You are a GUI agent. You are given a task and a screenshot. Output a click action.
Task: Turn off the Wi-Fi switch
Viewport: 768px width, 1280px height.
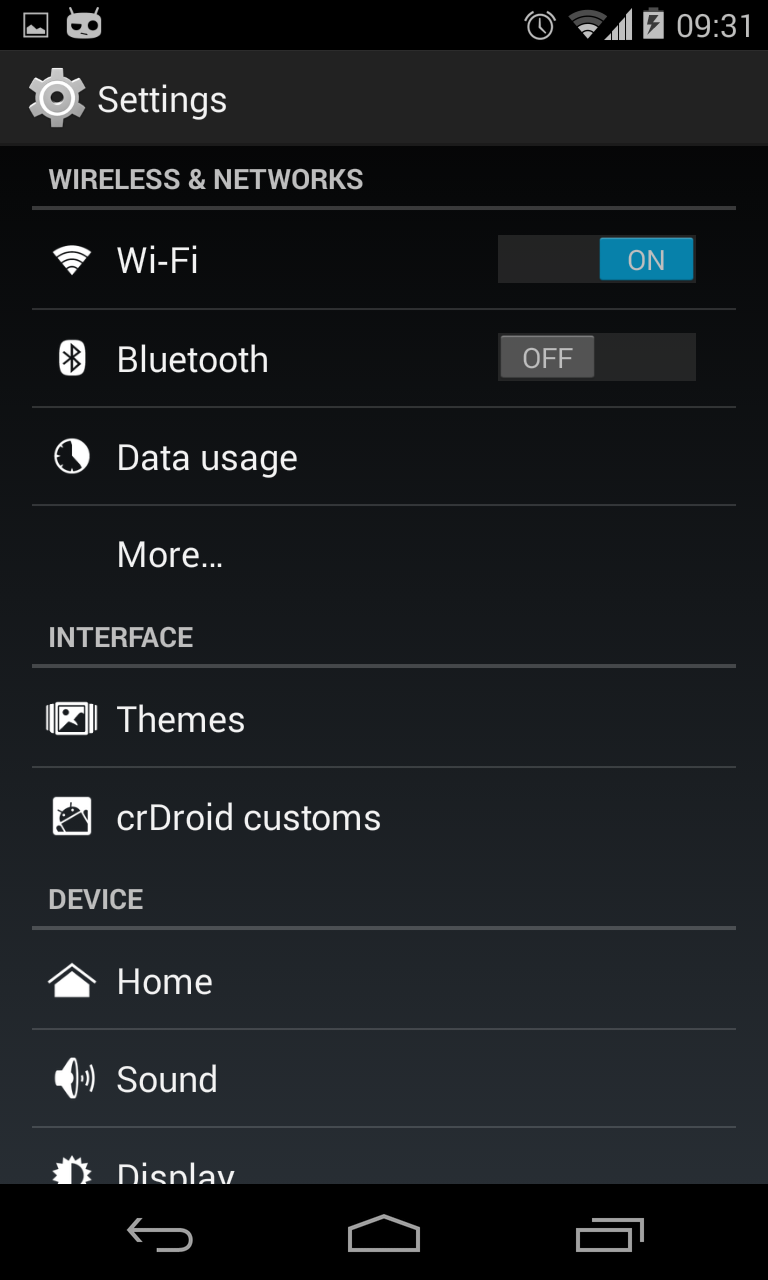[596, 260]
